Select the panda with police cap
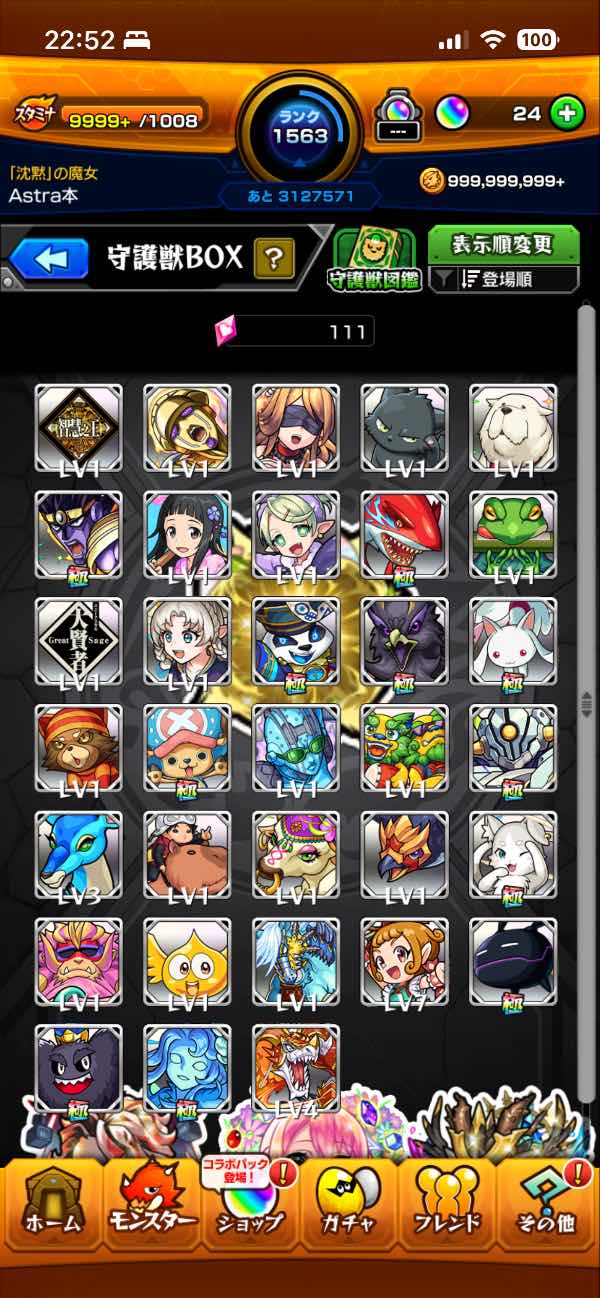600x1298 pixels. point(296,641)
